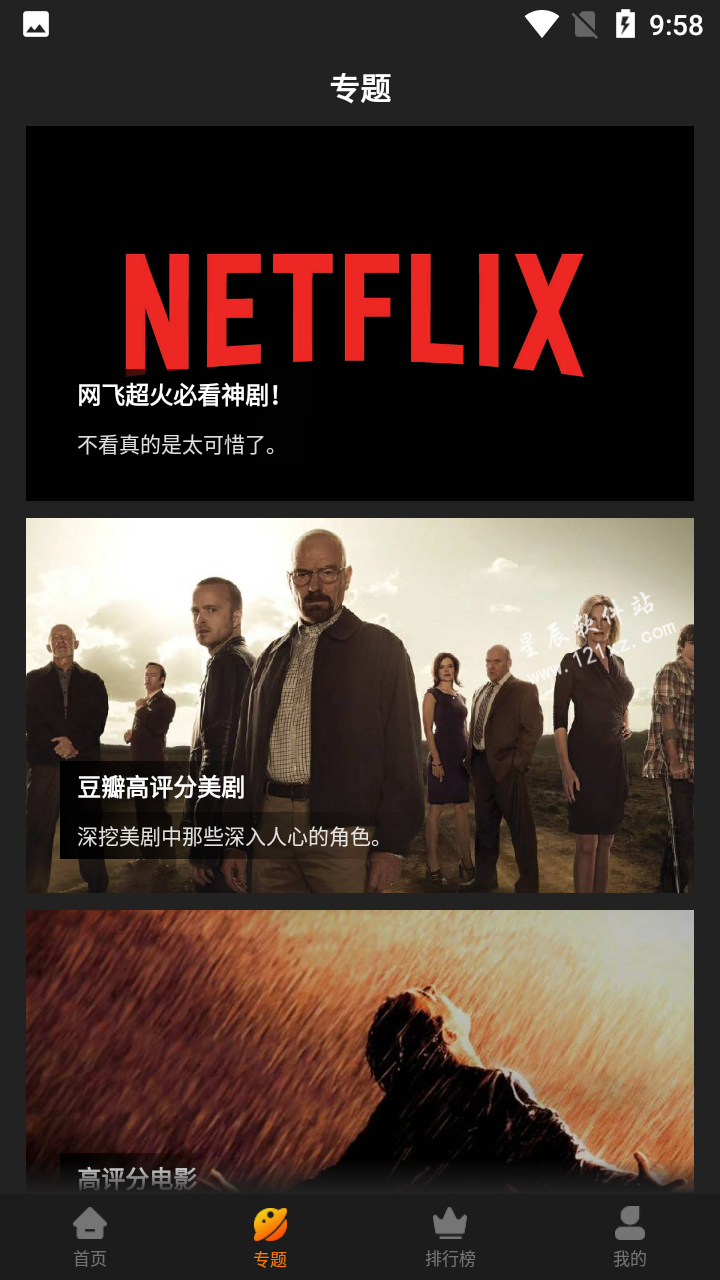
Task: Select the 专题 tab
Action: 270,1237
